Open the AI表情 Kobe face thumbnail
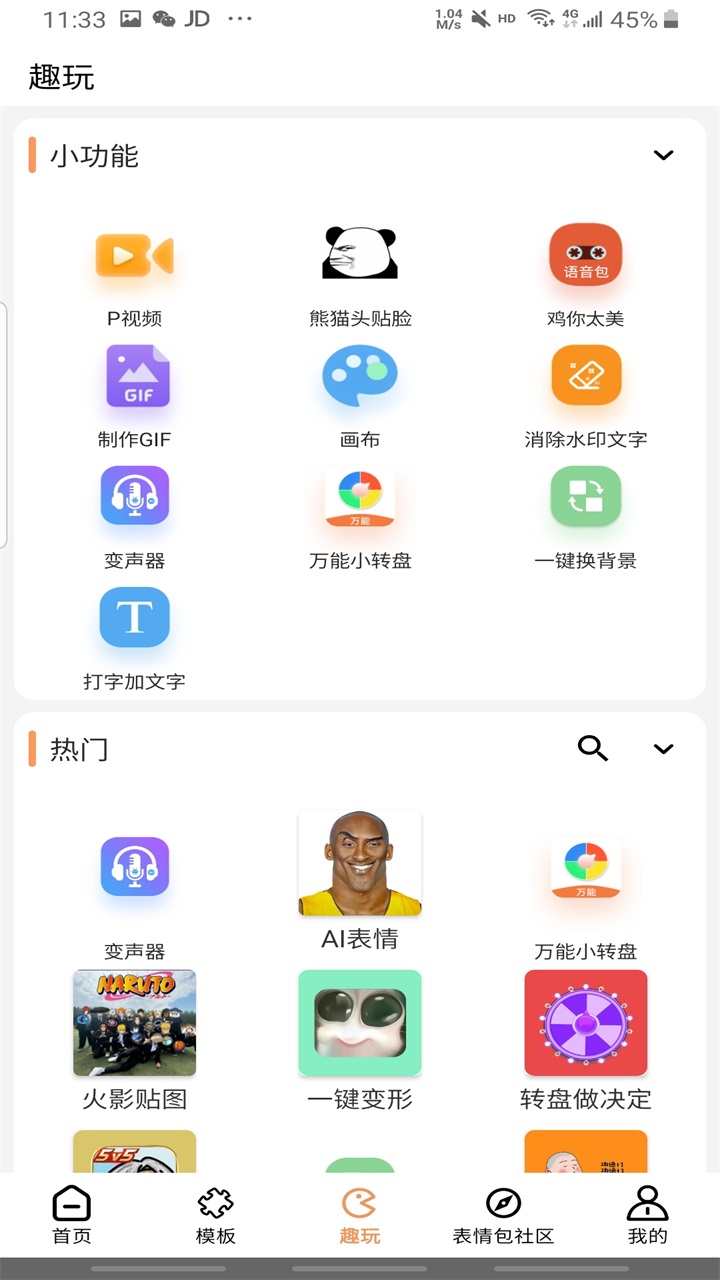720x1280 pixels. tap(360, 862)
